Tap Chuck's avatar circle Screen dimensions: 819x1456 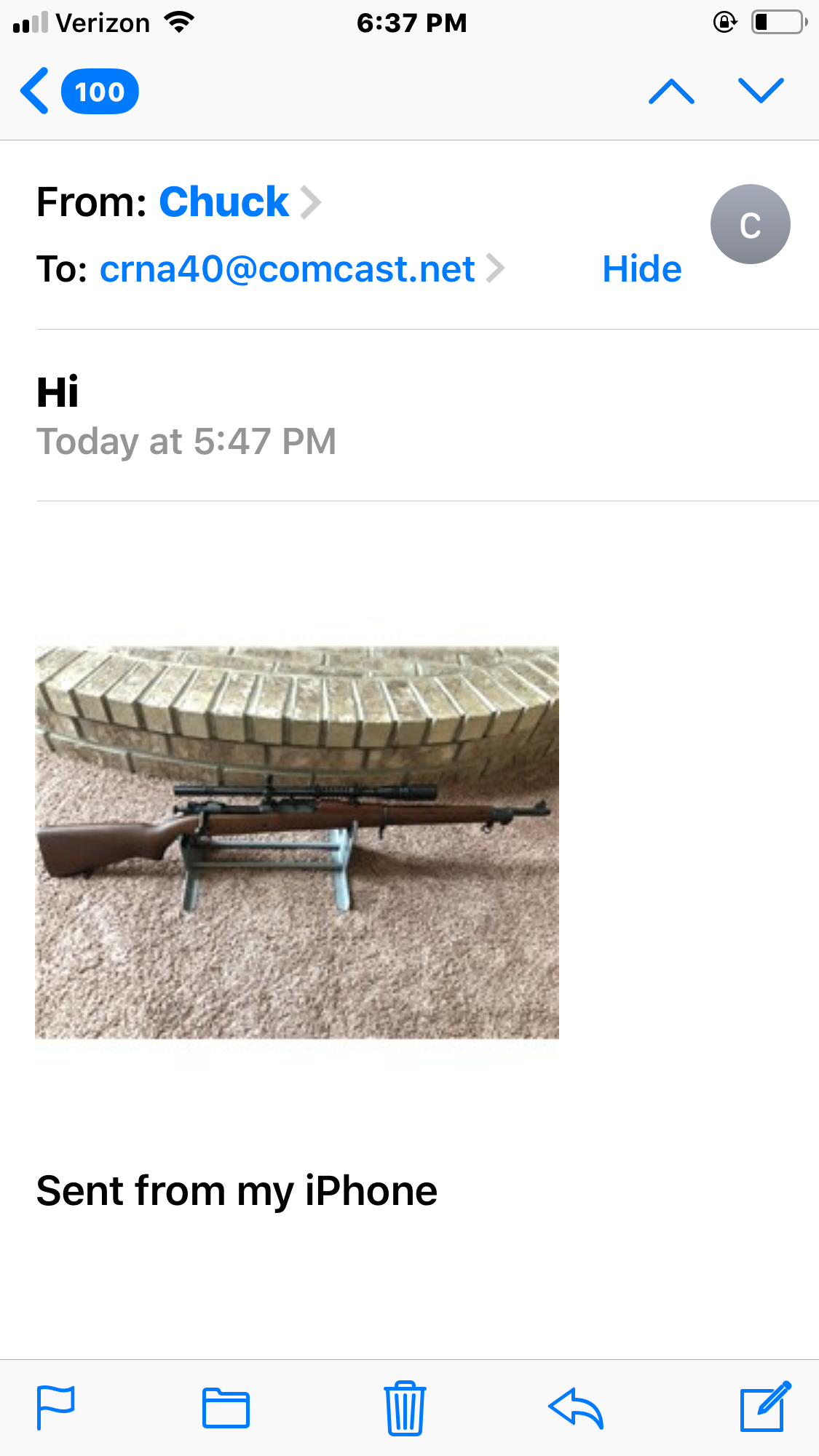(750, 224)
